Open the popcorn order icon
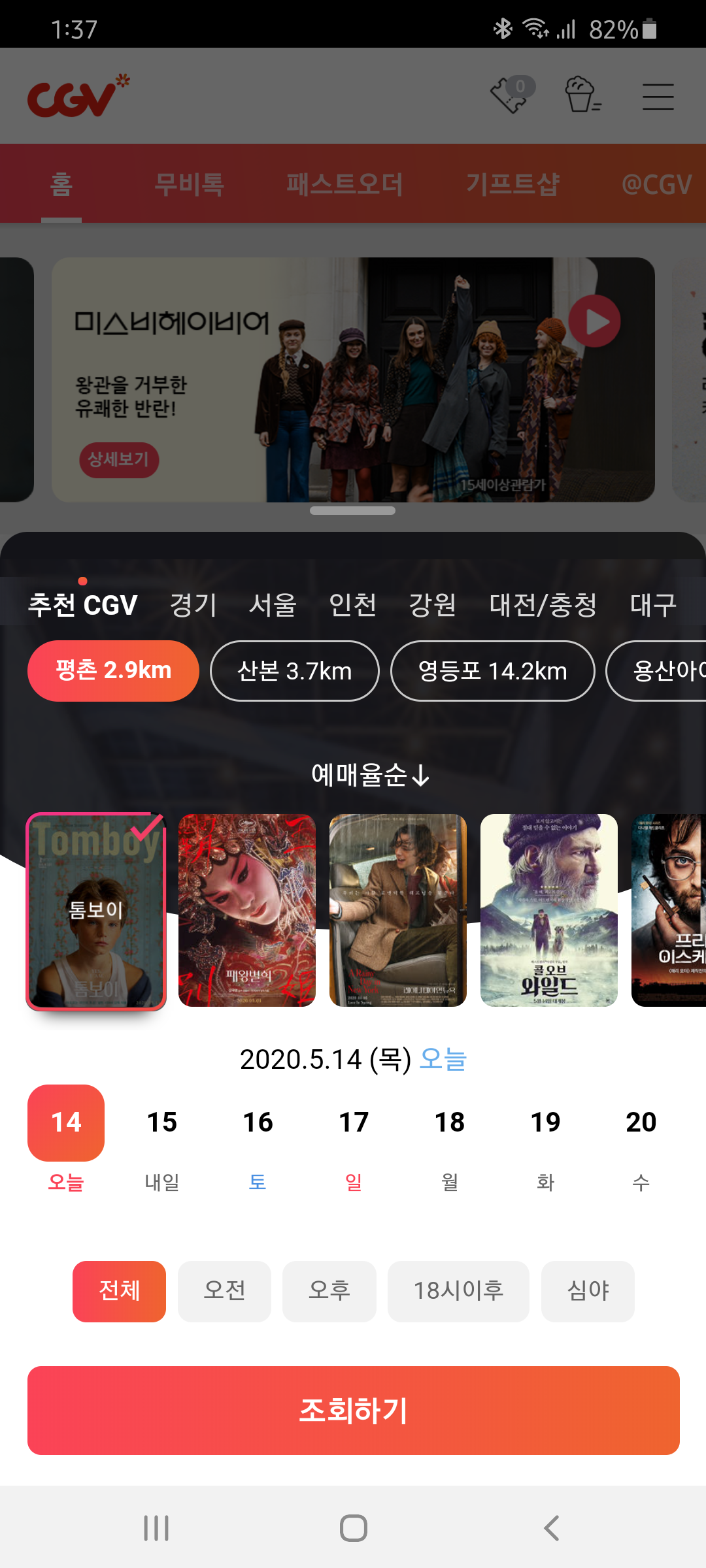Image resolution: width=706 pixels, height=1568 pixels. click(x=582, y=95)
